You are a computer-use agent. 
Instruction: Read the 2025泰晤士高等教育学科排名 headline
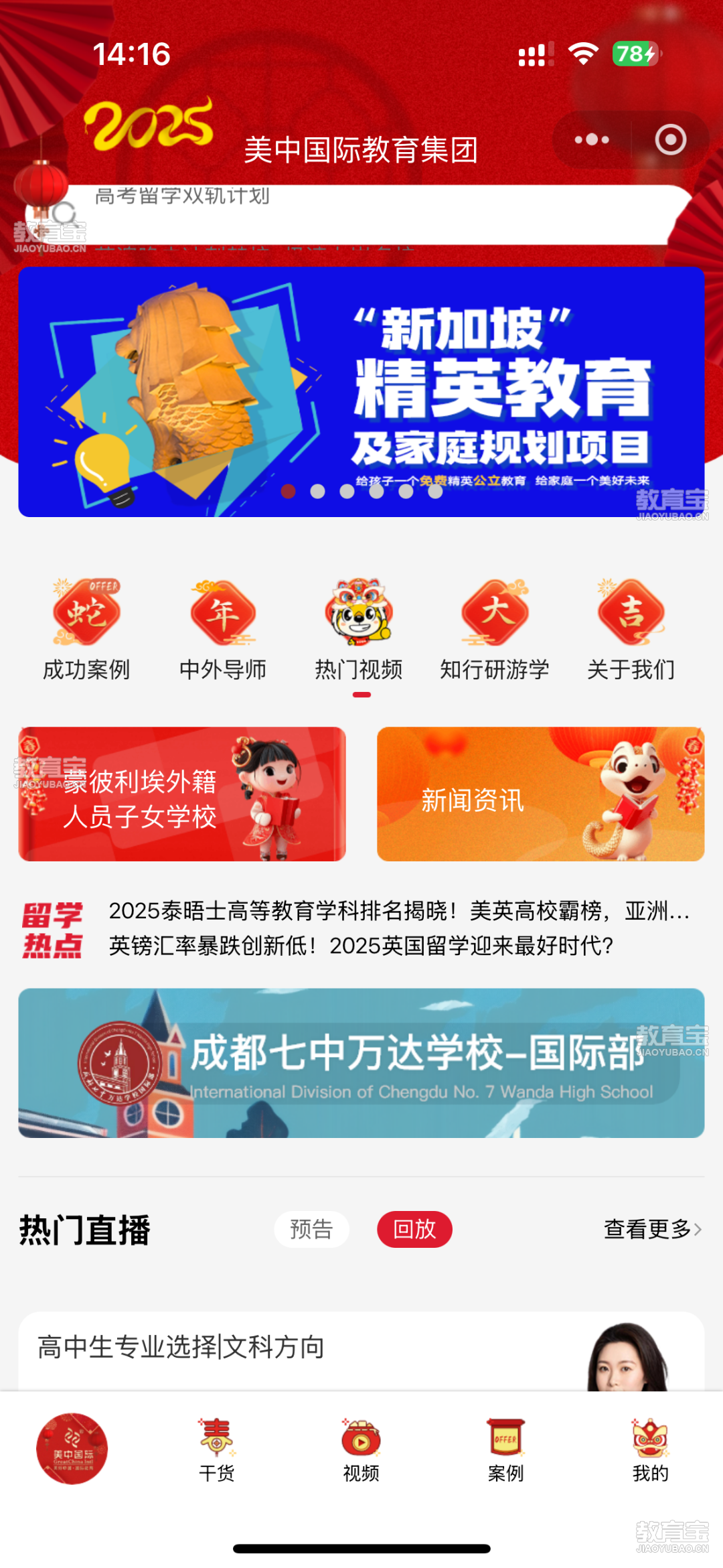click(399, 911)
